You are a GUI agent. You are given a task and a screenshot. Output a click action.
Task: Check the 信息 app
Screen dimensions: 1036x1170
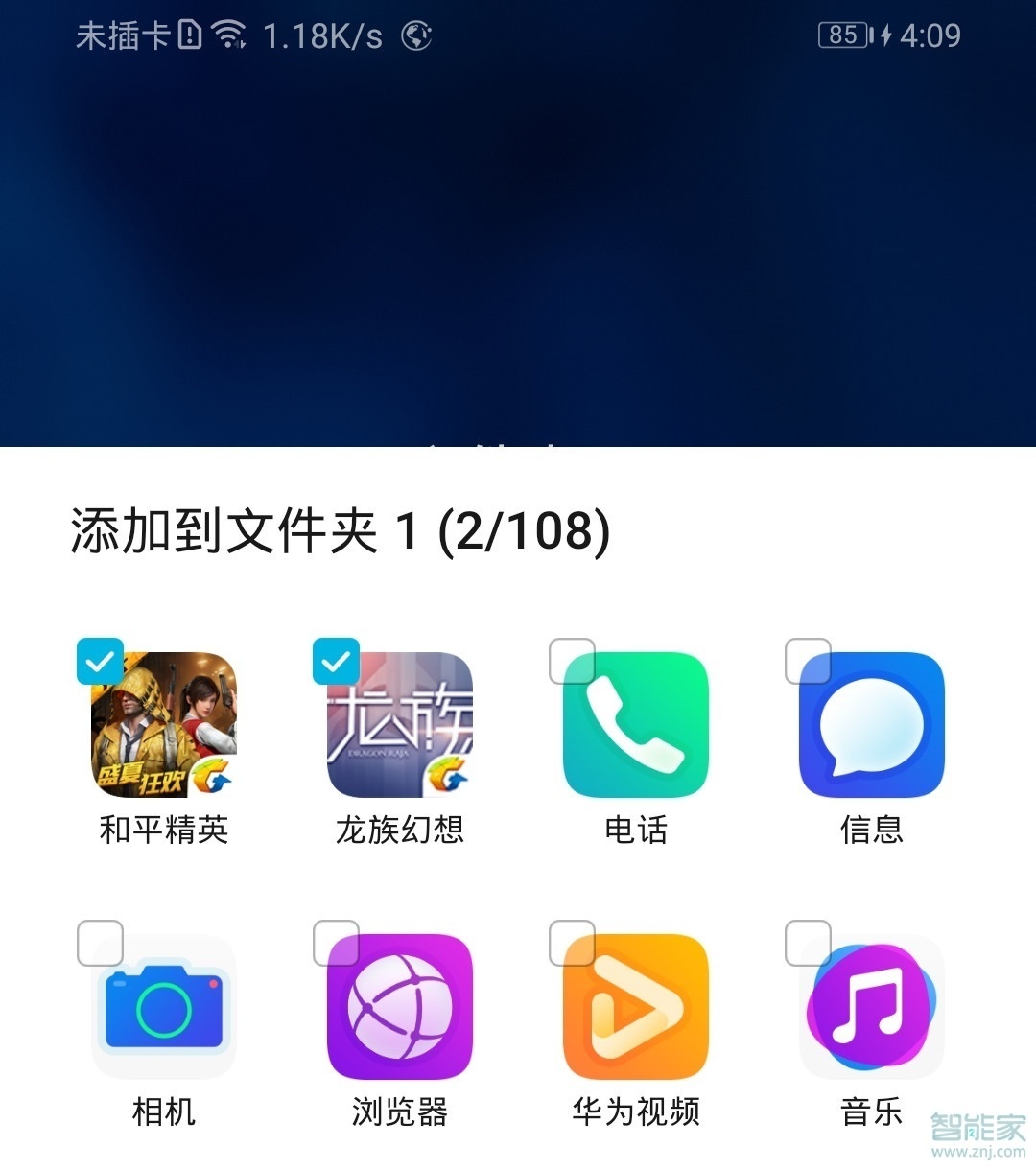(x=809, y=661)
